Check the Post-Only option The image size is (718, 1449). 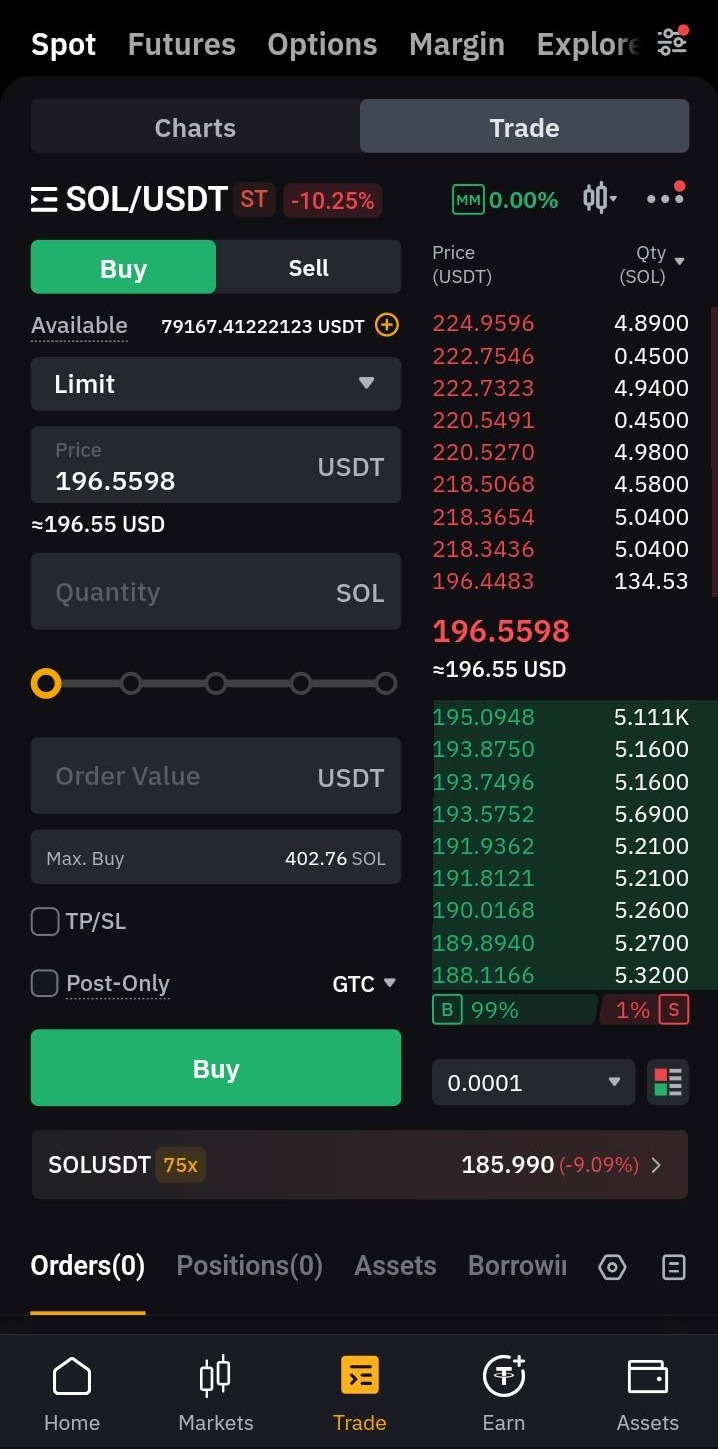click(x=45, y=983)
